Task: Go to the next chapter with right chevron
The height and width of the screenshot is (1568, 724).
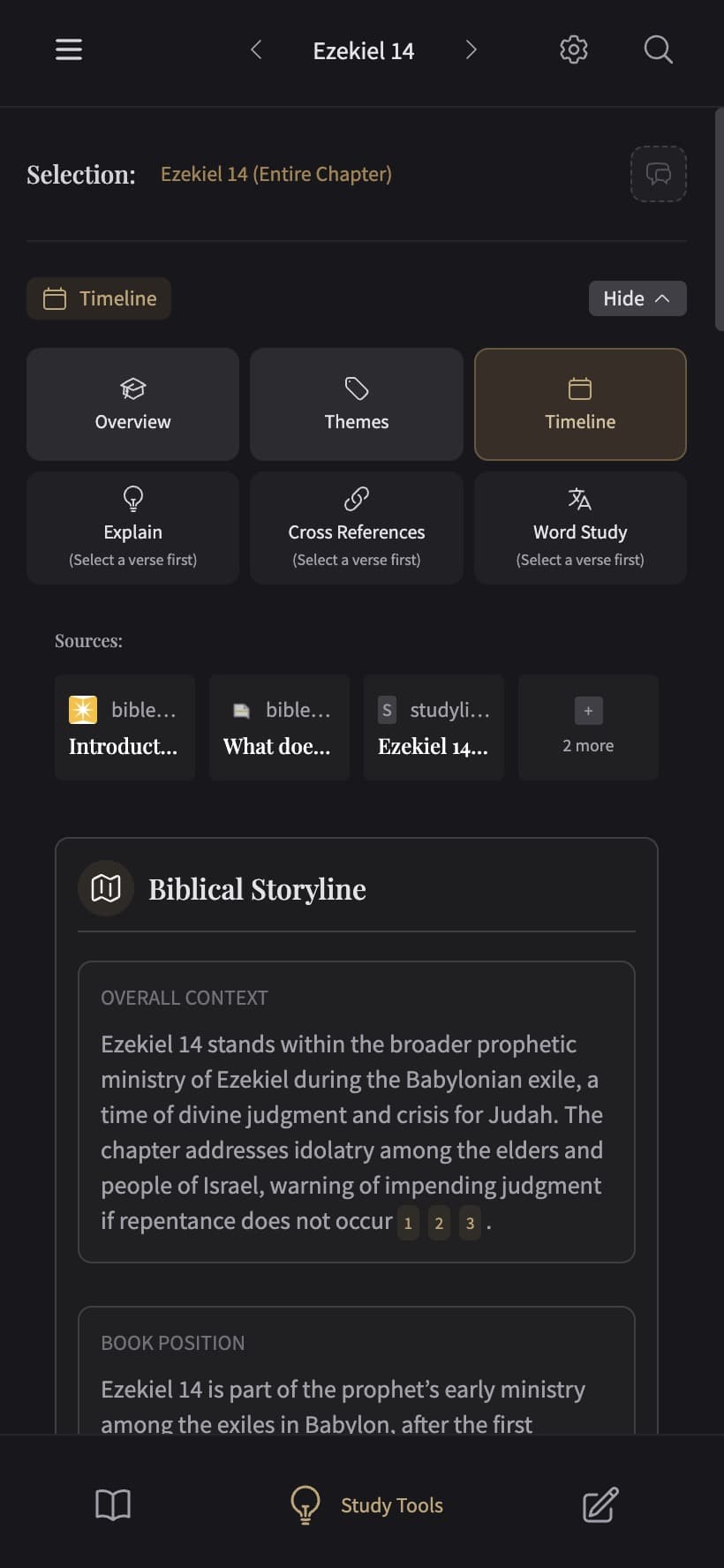Action: 471,50
